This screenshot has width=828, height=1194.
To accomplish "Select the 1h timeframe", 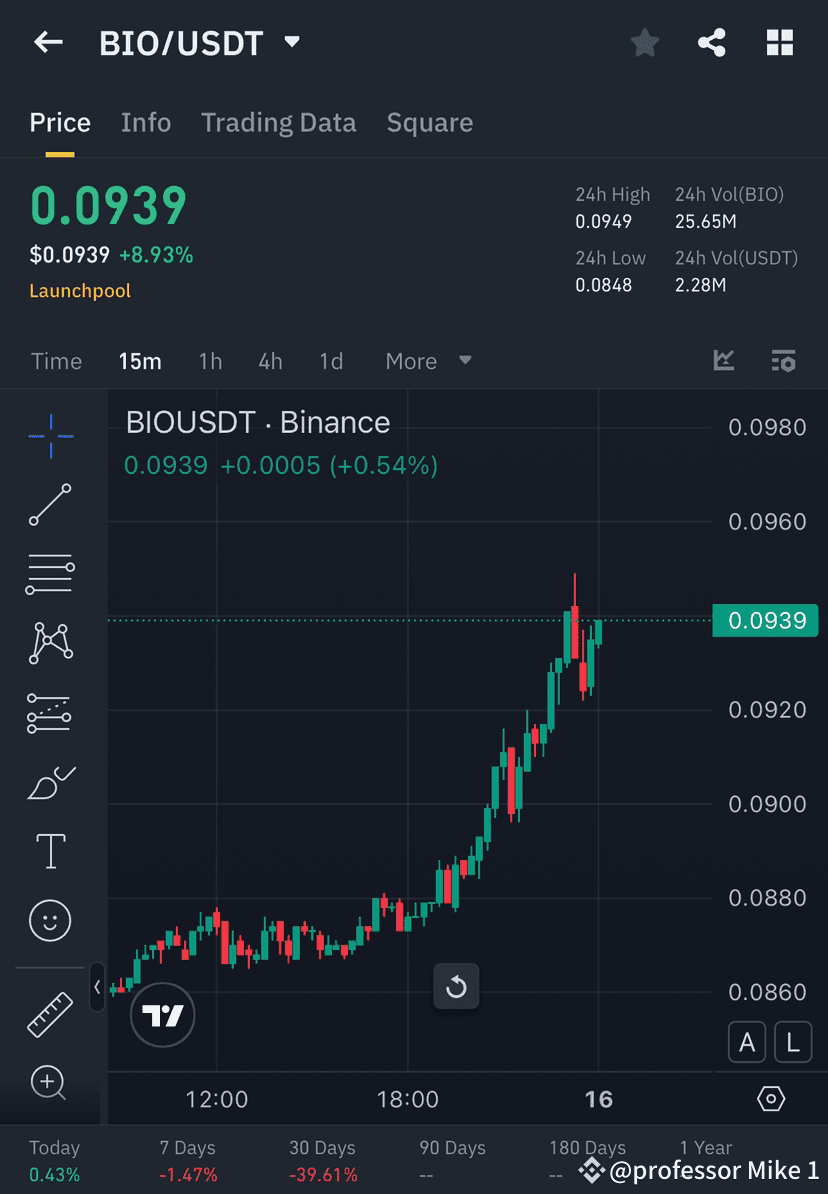I will point(210,361).
